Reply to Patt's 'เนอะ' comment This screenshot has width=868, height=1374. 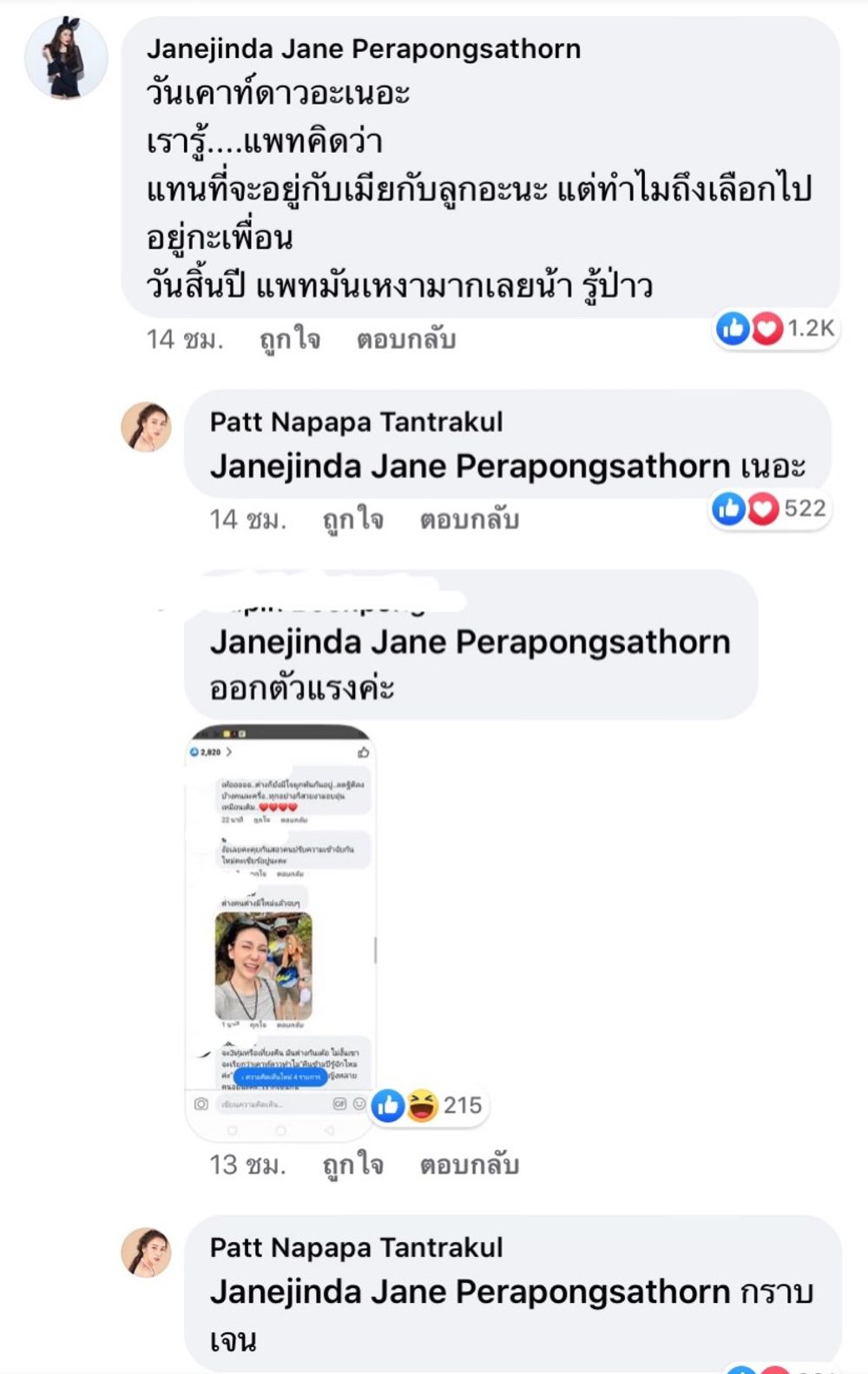pyautogui.click(x=469, y=519)
